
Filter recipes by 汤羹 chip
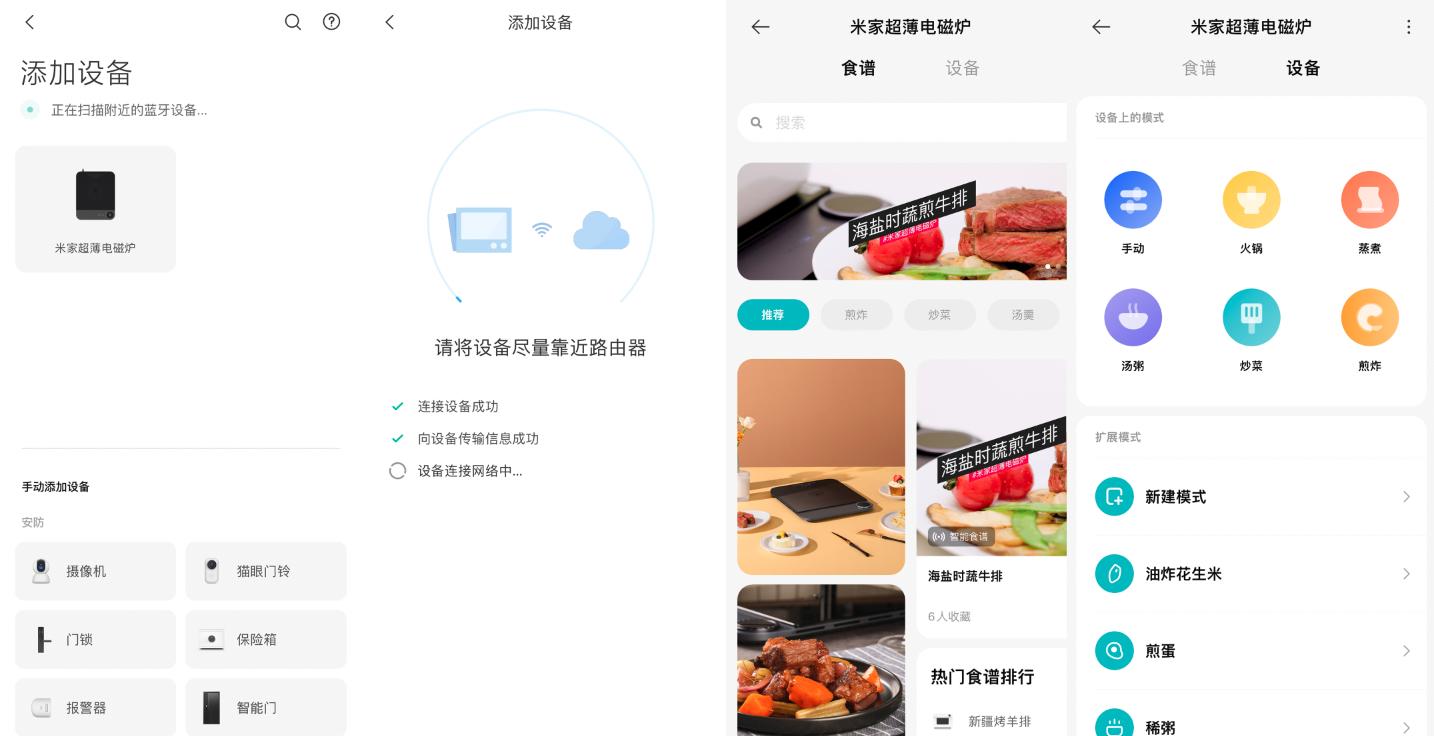(x=1022, y=315)
